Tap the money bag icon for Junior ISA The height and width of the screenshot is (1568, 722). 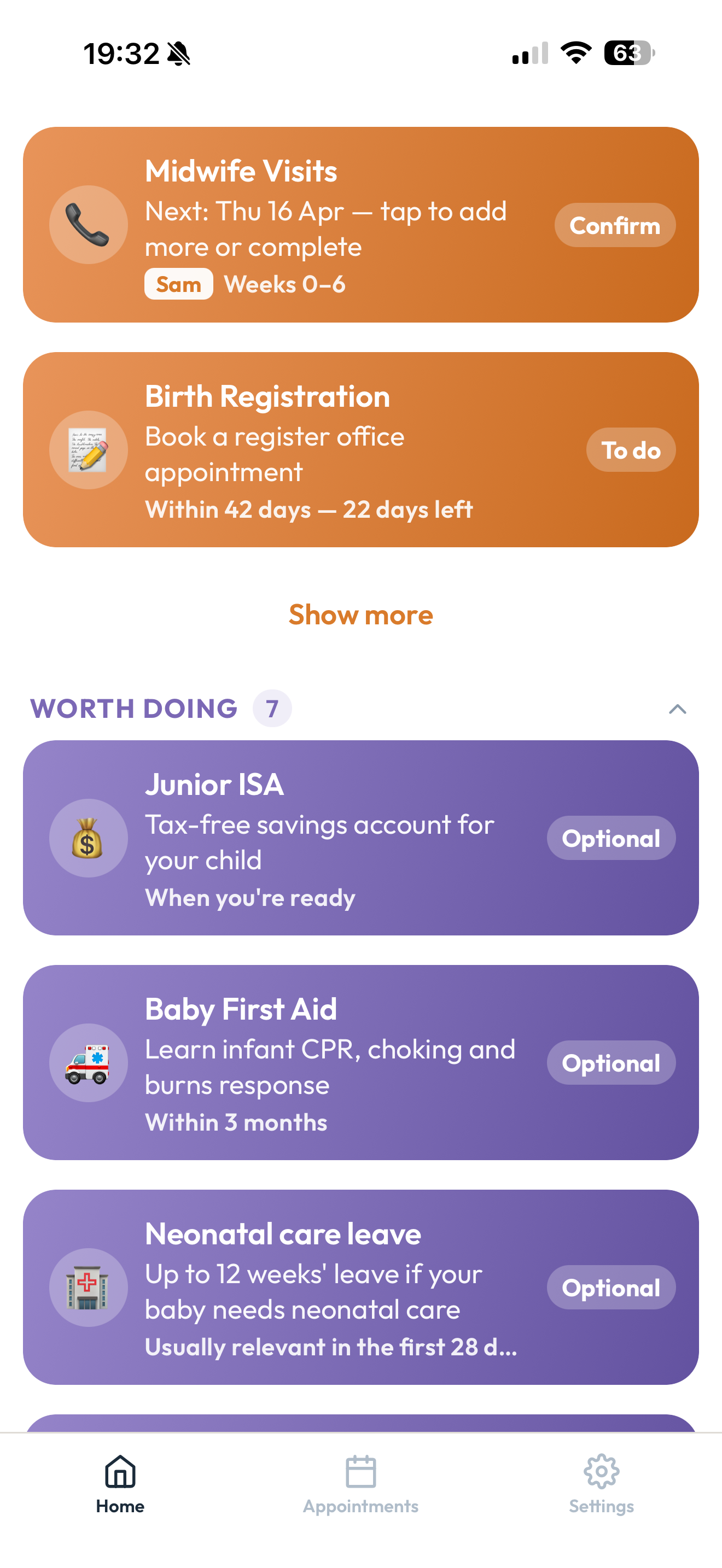(x=88, y=838)
